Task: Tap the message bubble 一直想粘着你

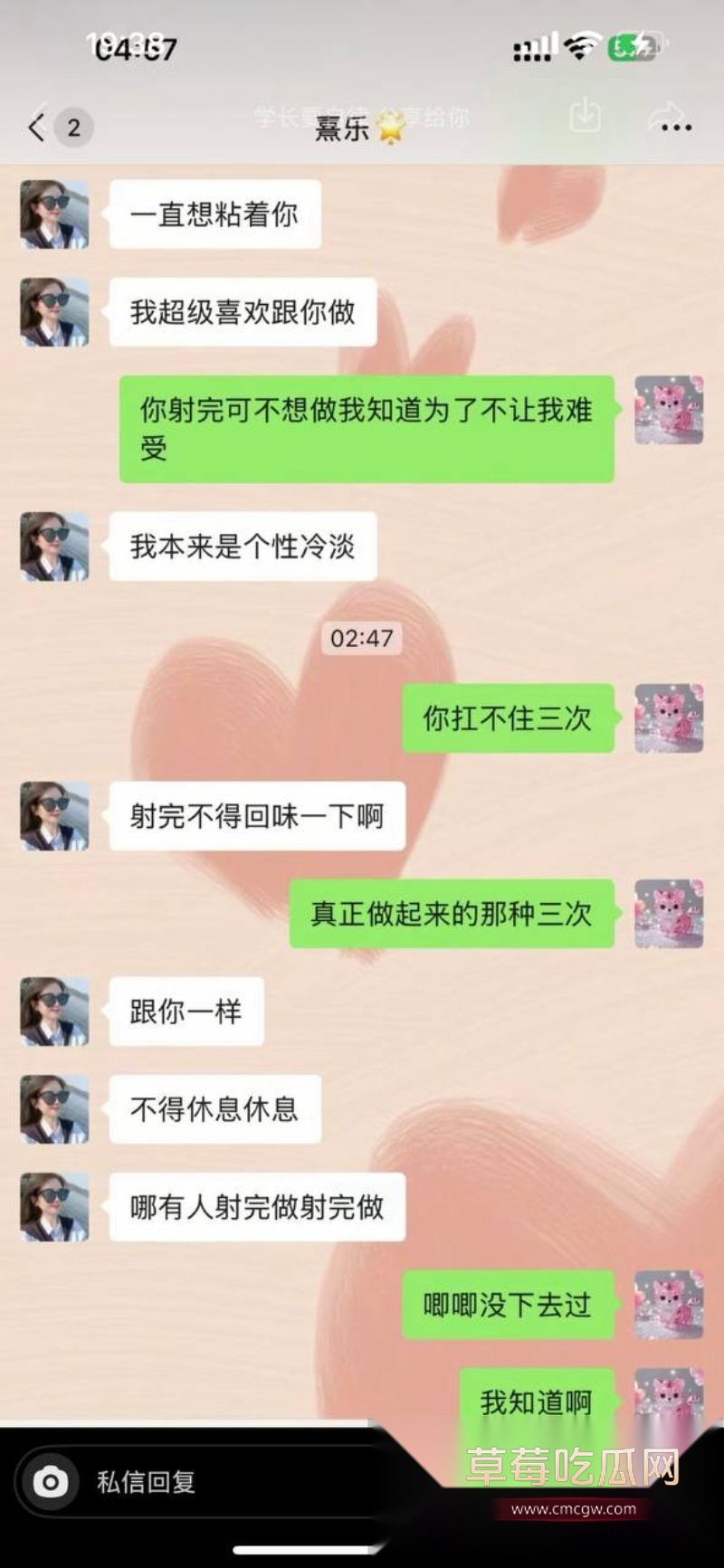Action: point(214,215)
